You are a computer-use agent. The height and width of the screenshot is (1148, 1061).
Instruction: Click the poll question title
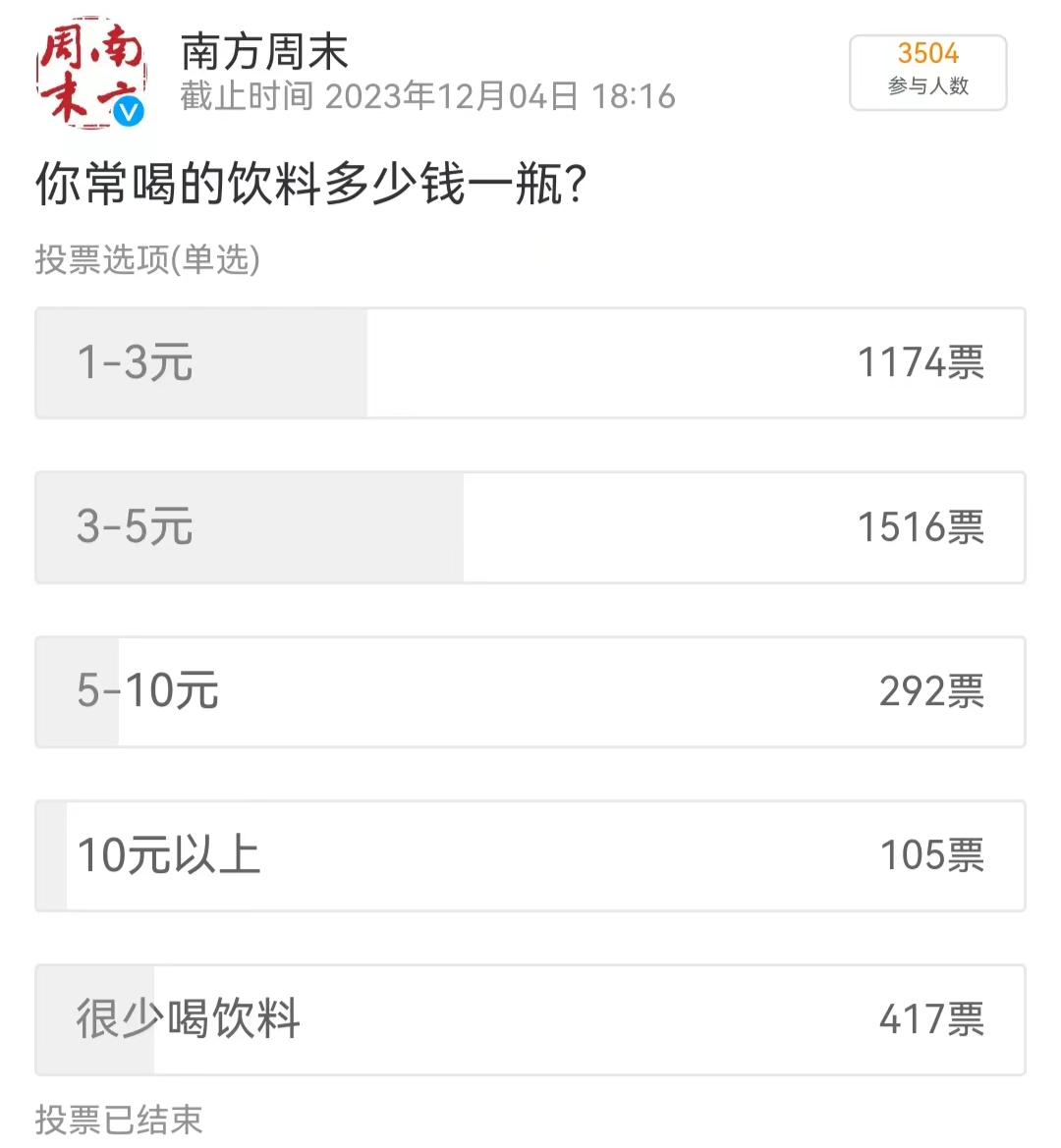(310, 183)
